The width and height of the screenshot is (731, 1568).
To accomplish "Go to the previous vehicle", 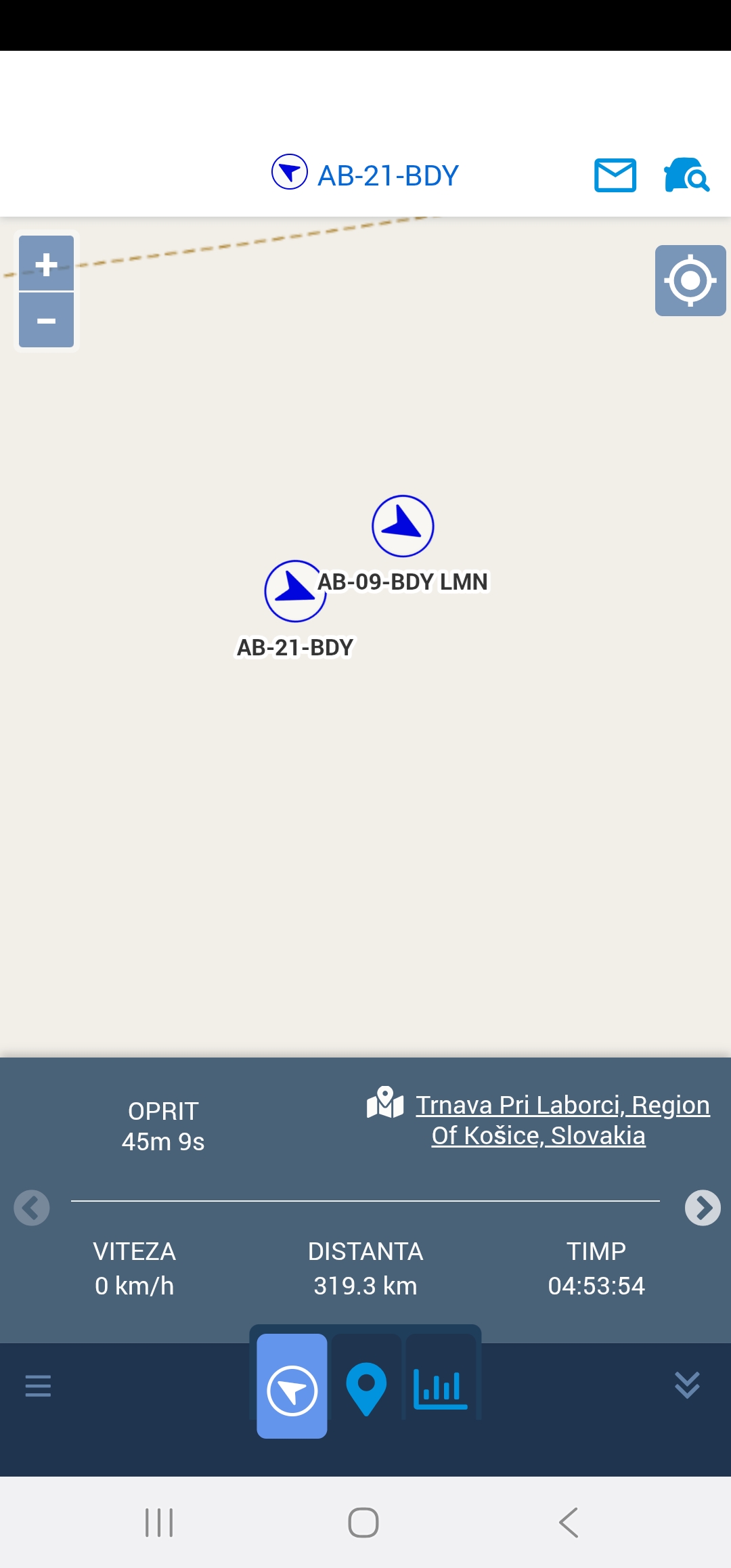I will tap(32, 1208).
